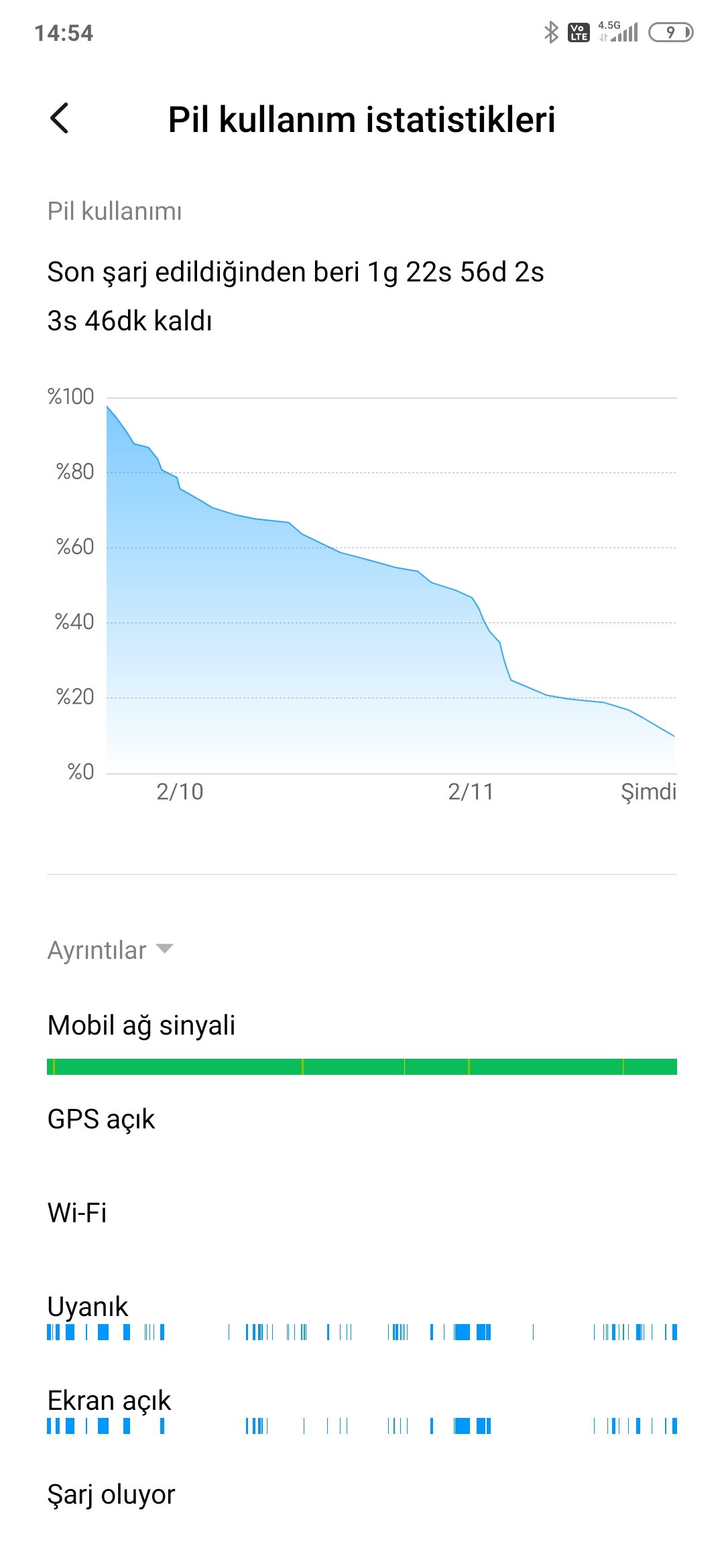Collapse the Ayrıntılar dropdown
Viewport: 724px width, 1568px height.
pyautogui.click(x=111, y=950)
